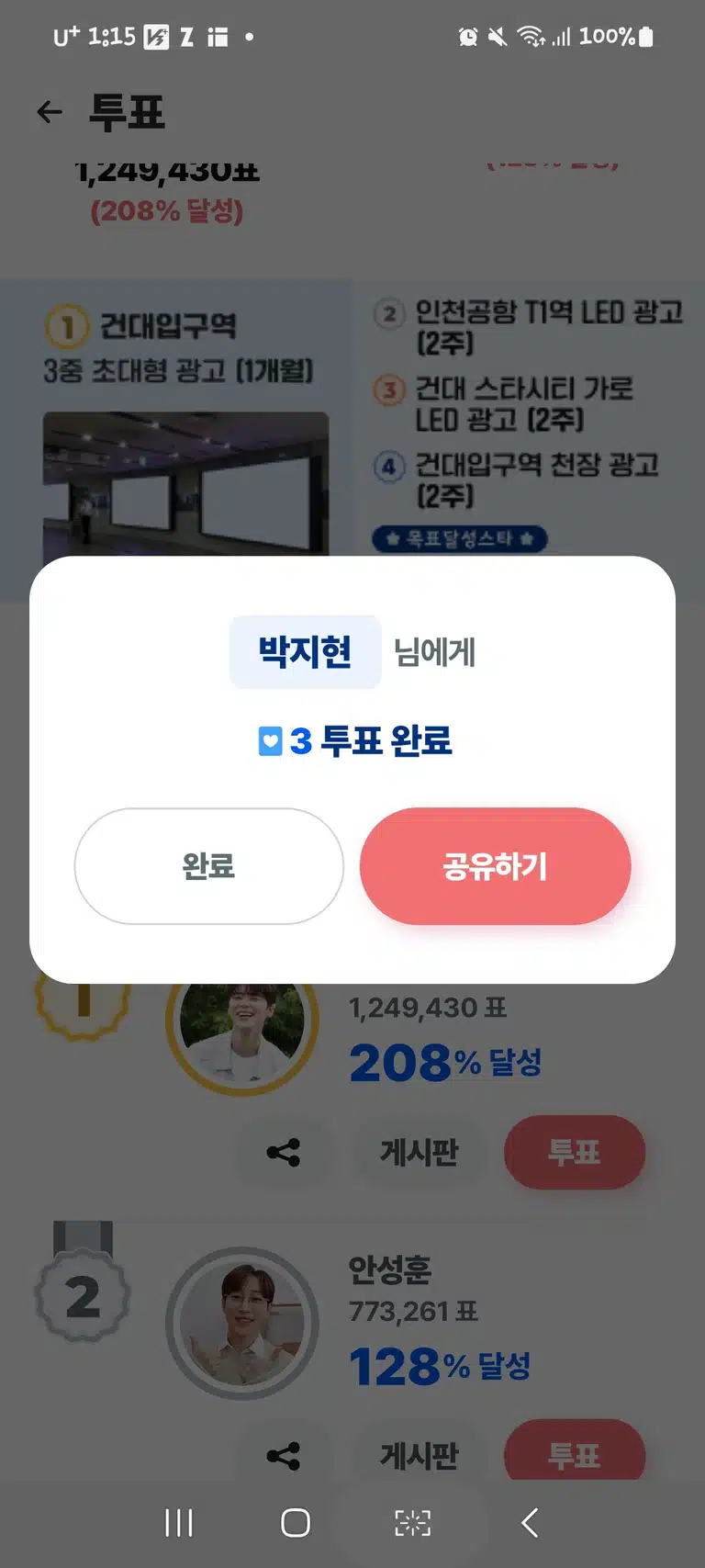Tap 완료 to close the vote dialog
705x1568 pixels.
209,866
